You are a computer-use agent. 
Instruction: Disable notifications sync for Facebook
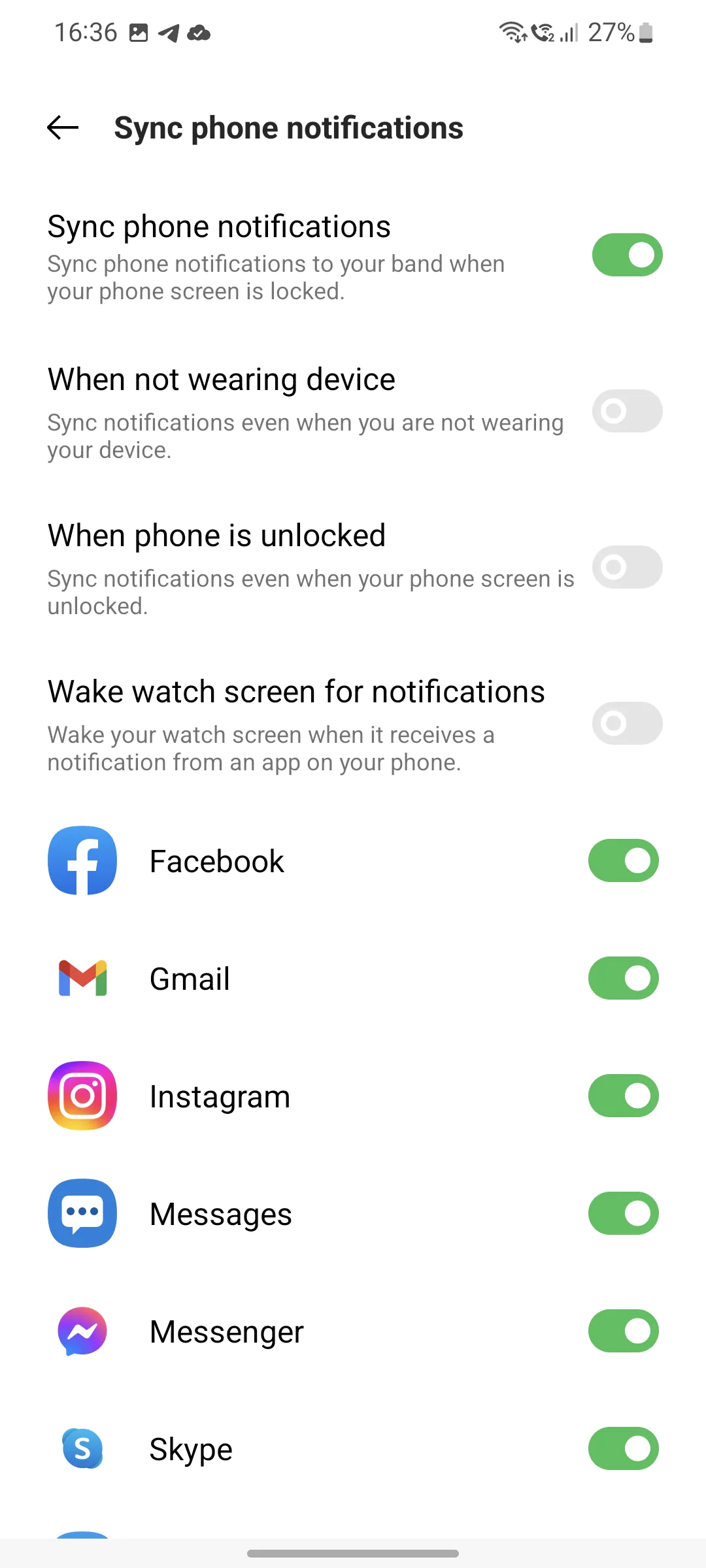[623, 860]
